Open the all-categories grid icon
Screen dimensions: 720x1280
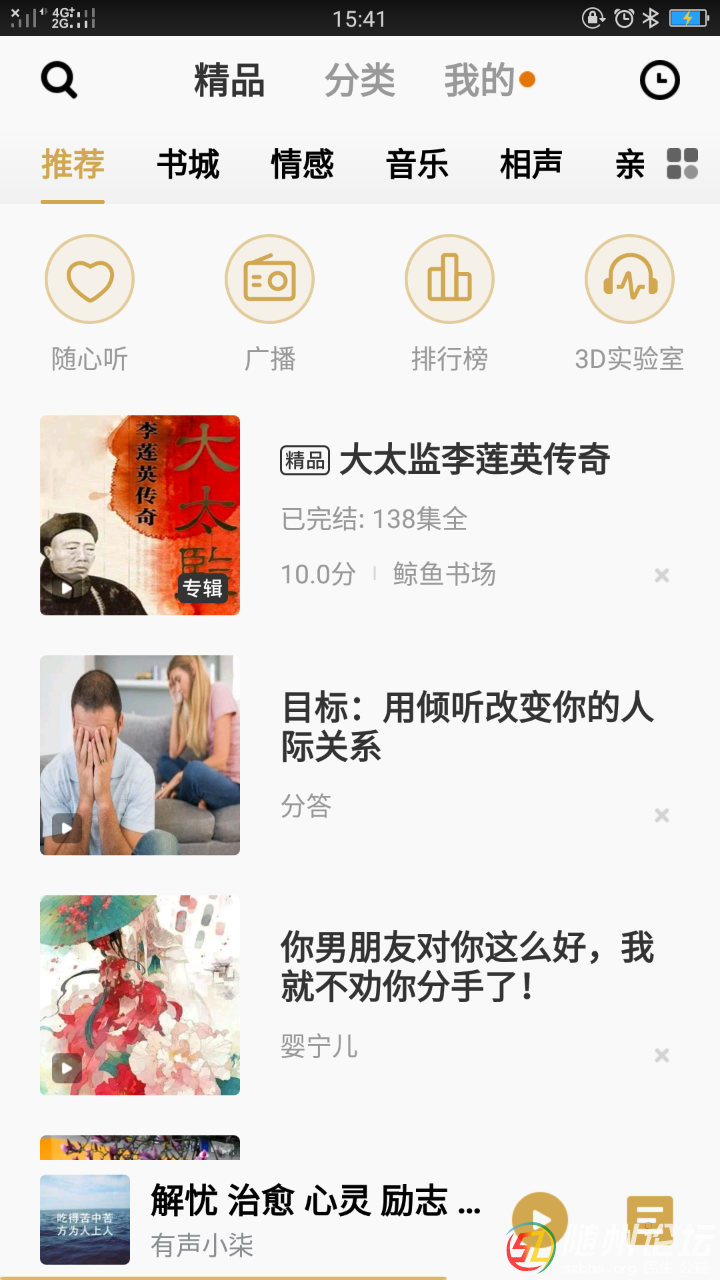click(x=682, y=164)
